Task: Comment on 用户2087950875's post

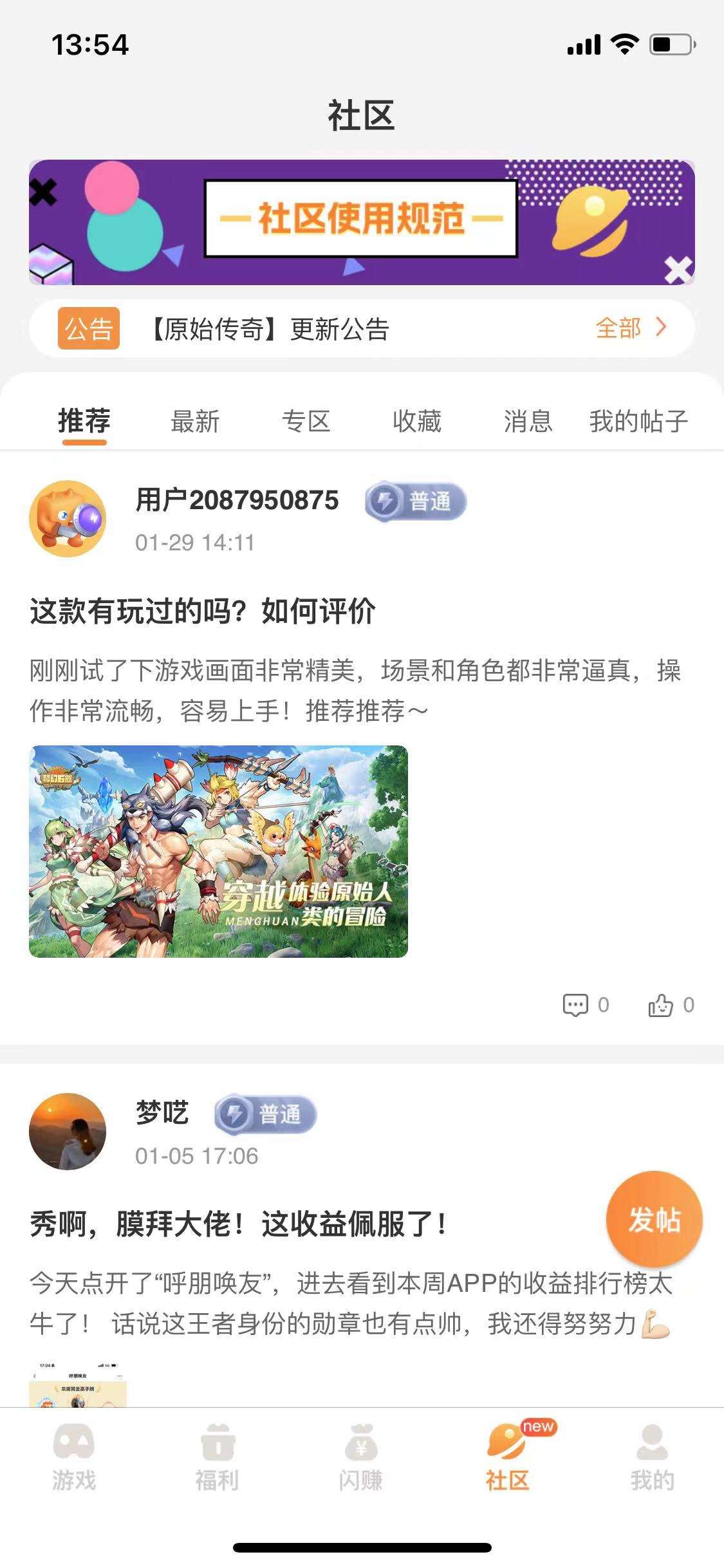Action: point(585,1005)
